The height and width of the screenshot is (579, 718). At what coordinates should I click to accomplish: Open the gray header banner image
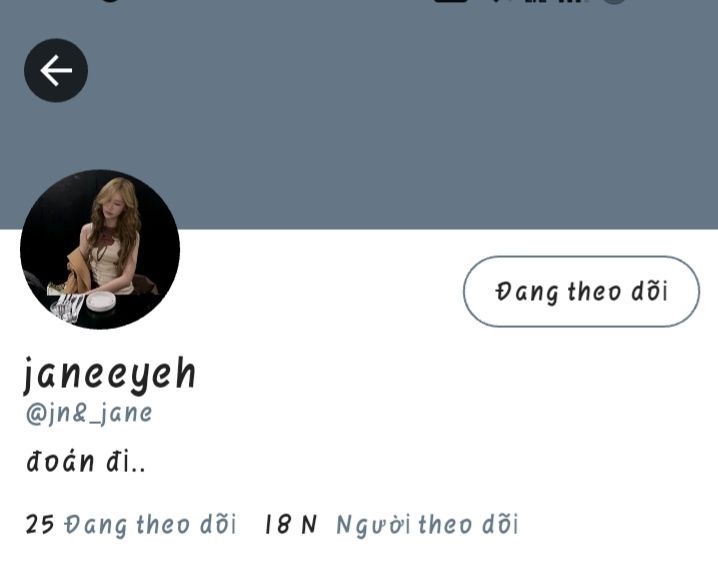[400, 110]
